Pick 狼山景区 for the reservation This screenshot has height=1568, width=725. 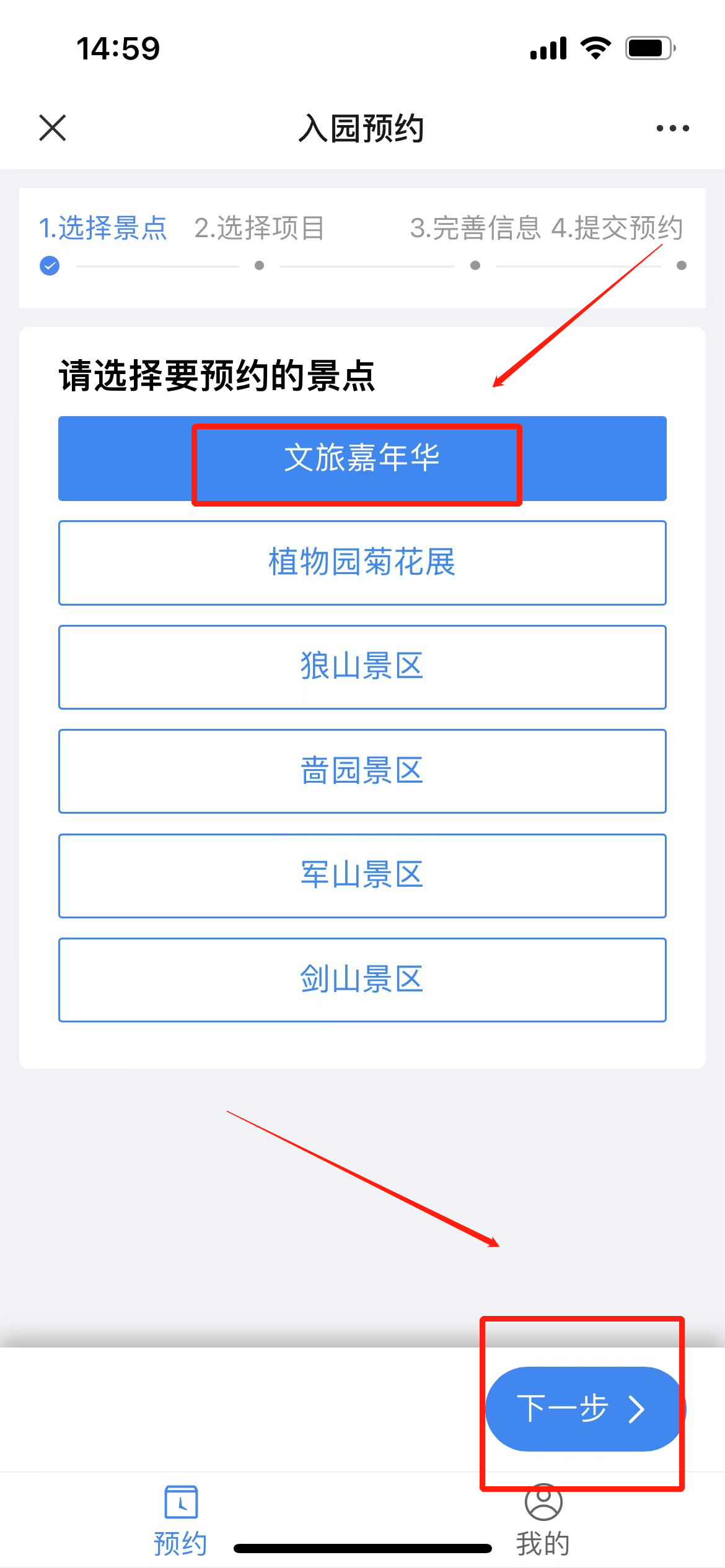pos(362,667)
